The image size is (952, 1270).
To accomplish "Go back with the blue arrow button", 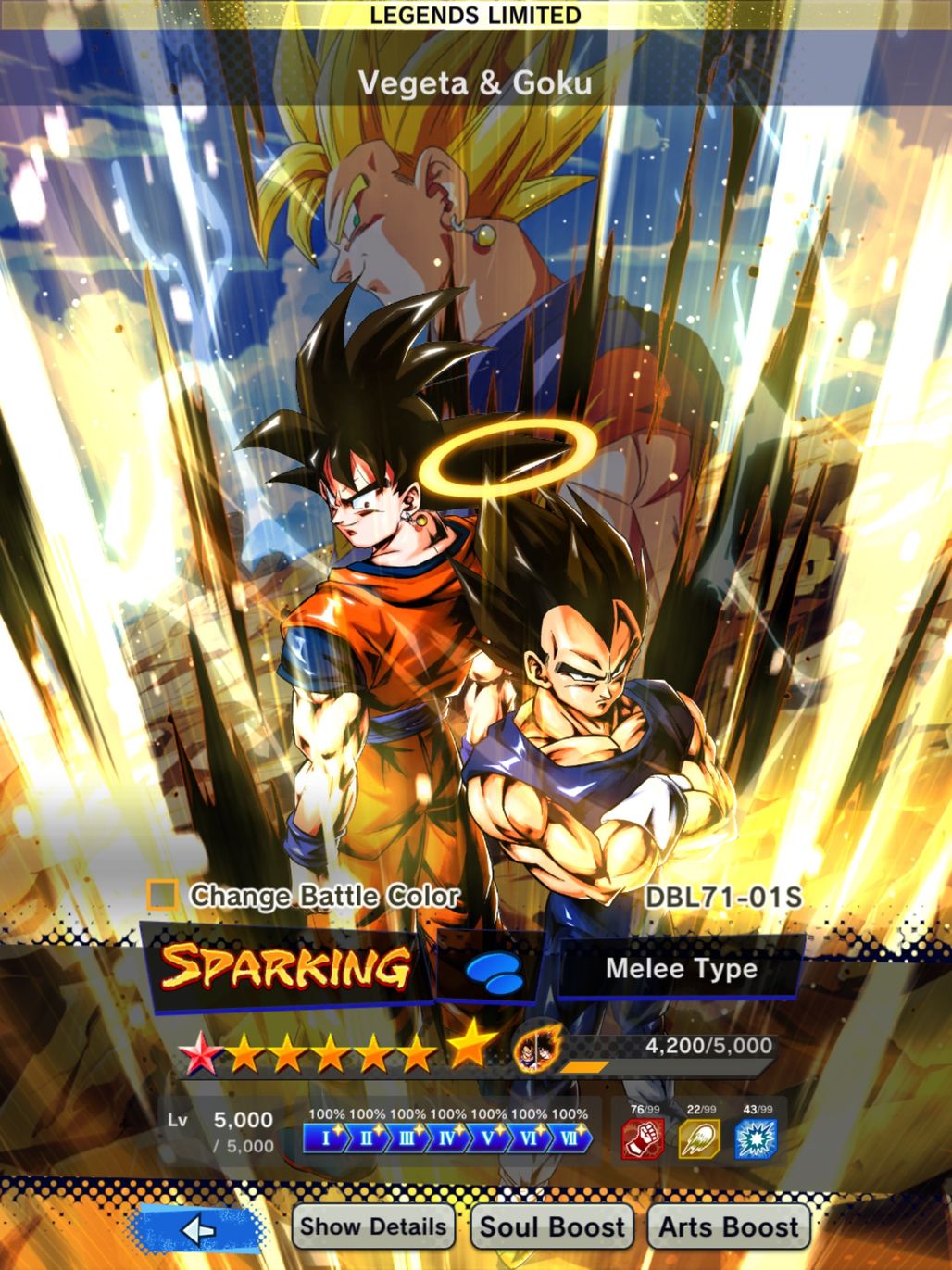I will 195,1229.
